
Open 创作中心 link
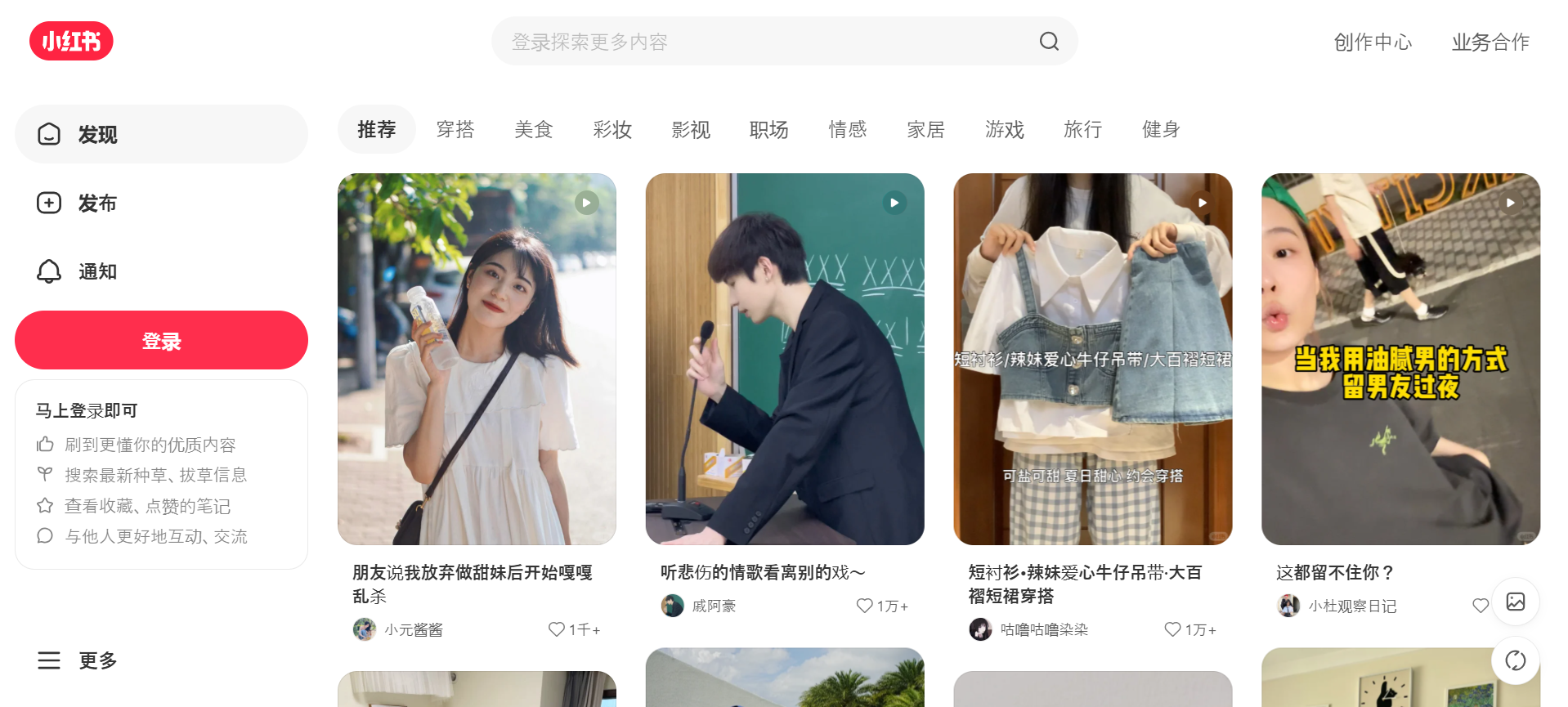coord(1373,42)
